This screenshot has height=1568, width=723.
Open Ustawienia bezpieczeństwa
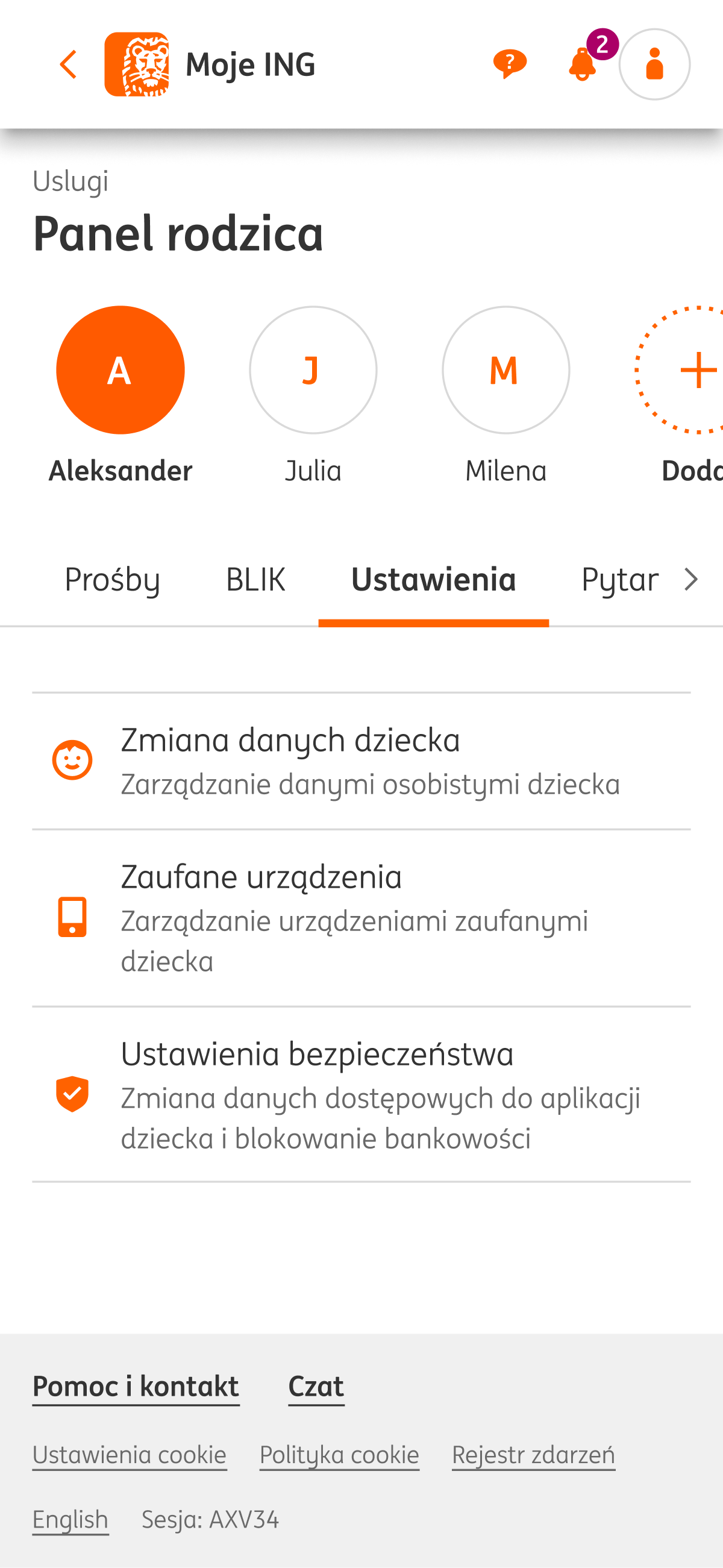[x=361, y=1094]
